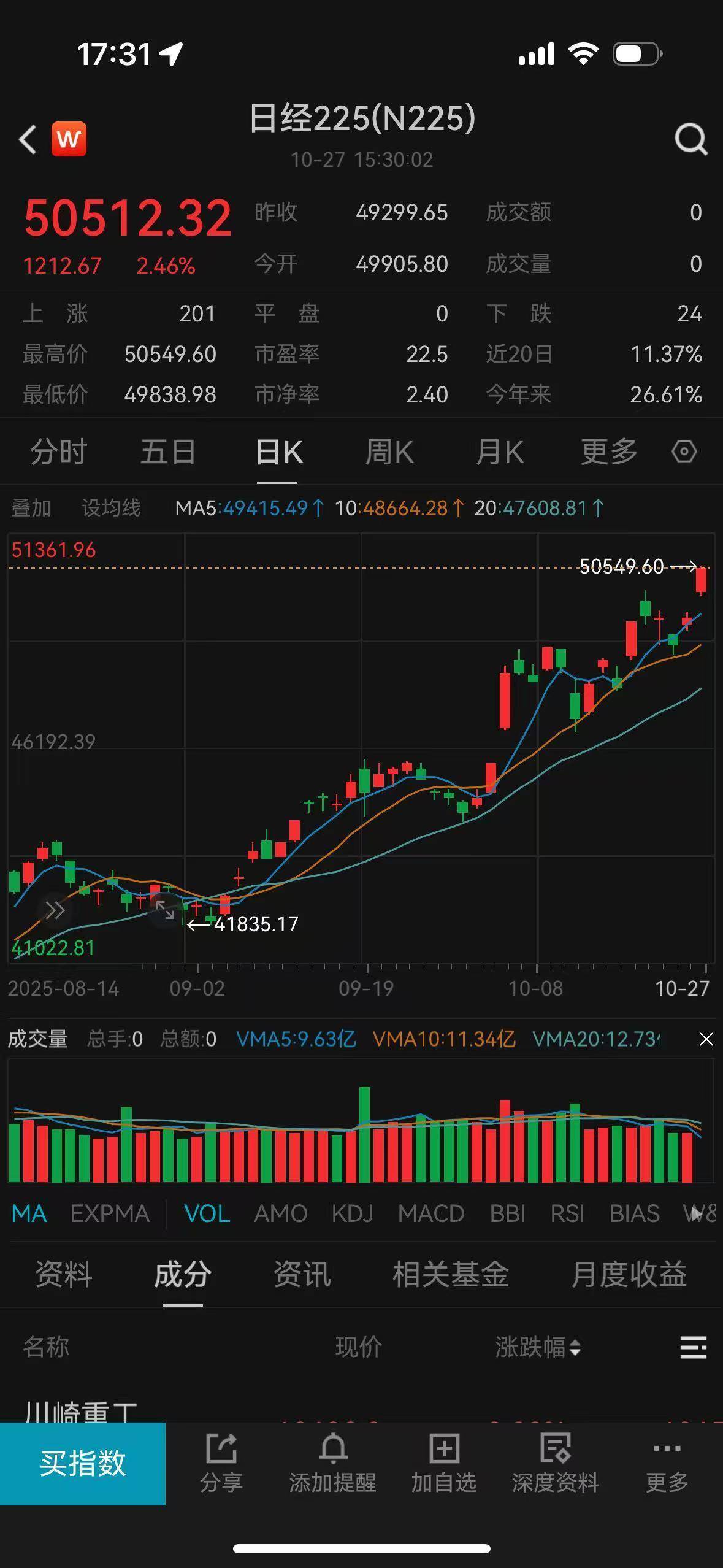
Task: Tap the 添加提醒 alert bell icon
Action: coord(333,1462)
